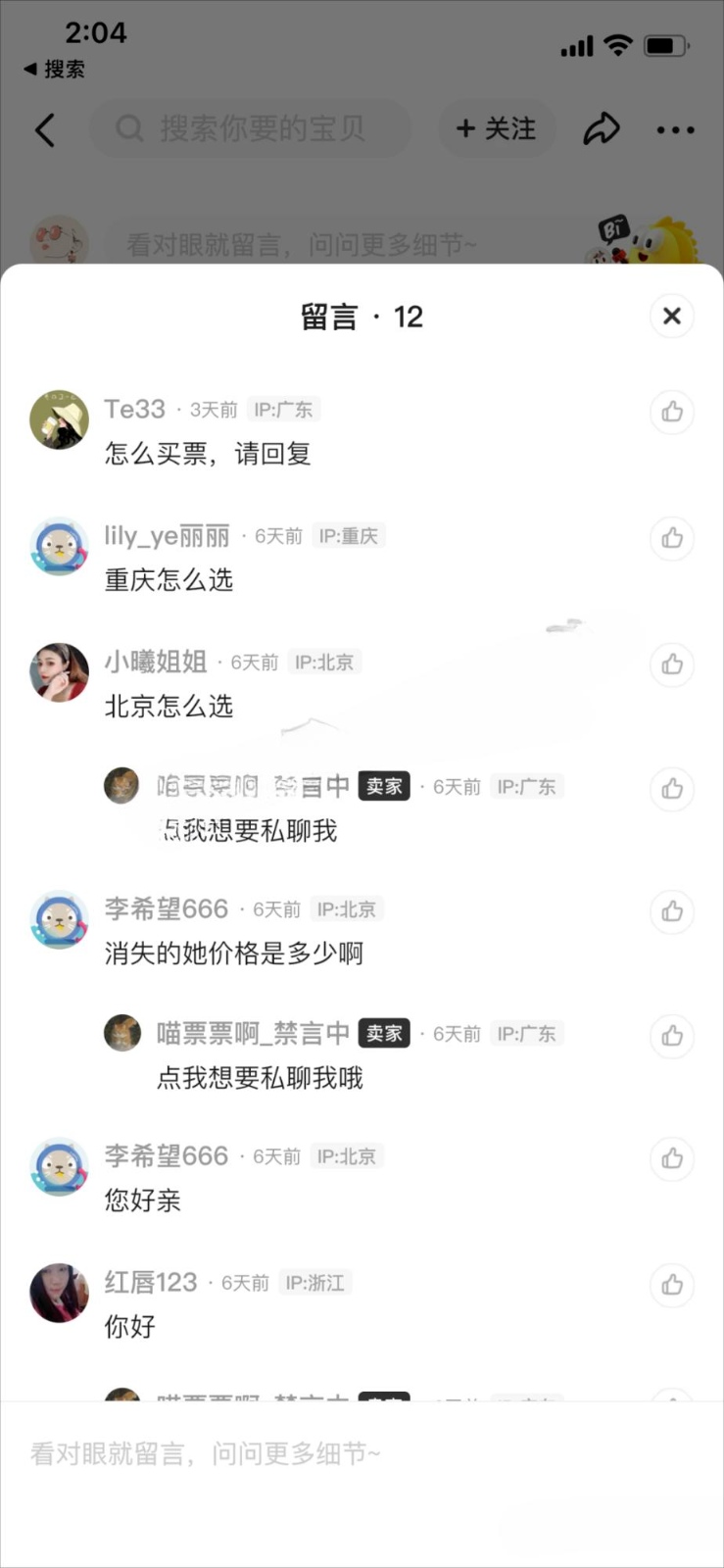The height and width of the screenshot is (1568, 724).
Task: Like 小曦姐姐's comment 北京怎么选
Action: [671, 664]
